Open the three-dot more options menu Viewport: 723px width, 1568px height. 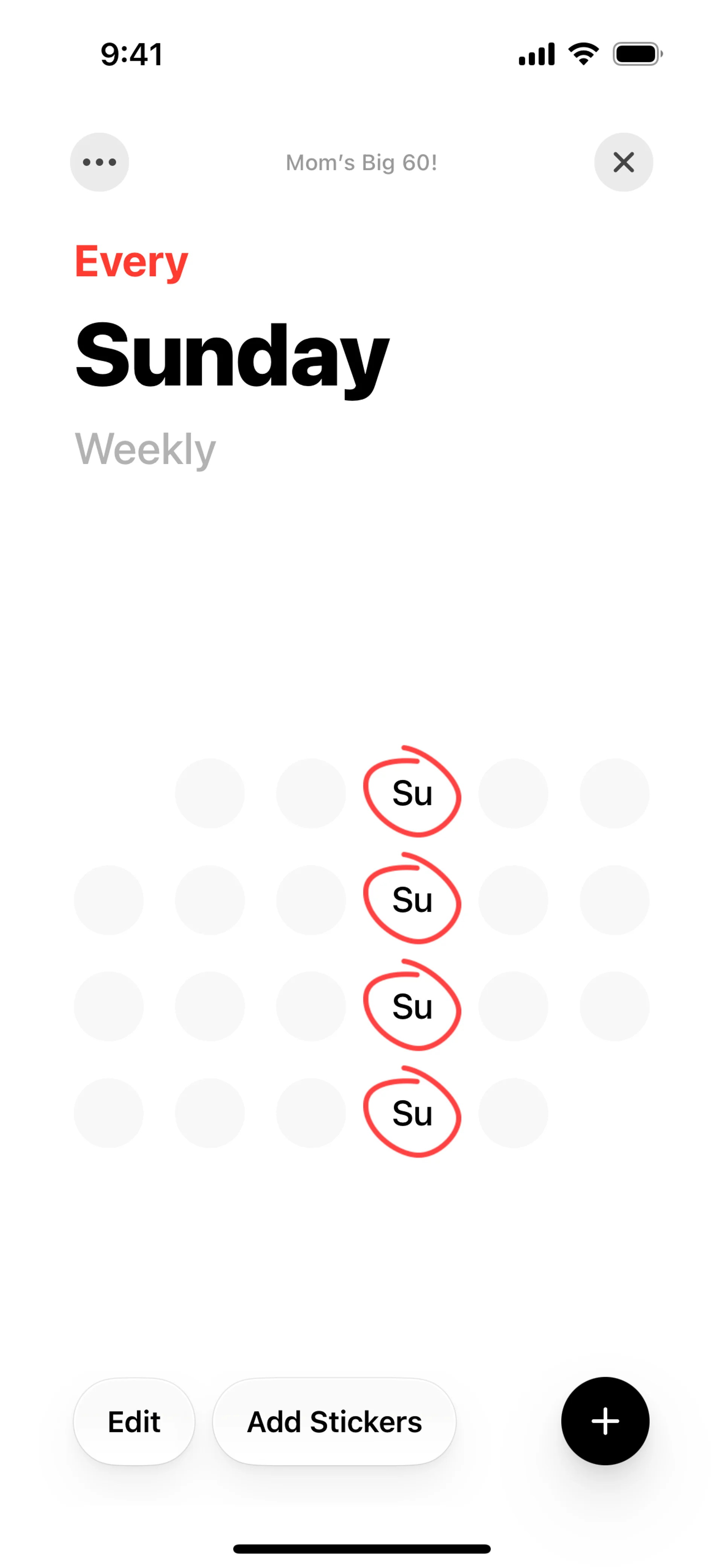[x=99, y=162]
